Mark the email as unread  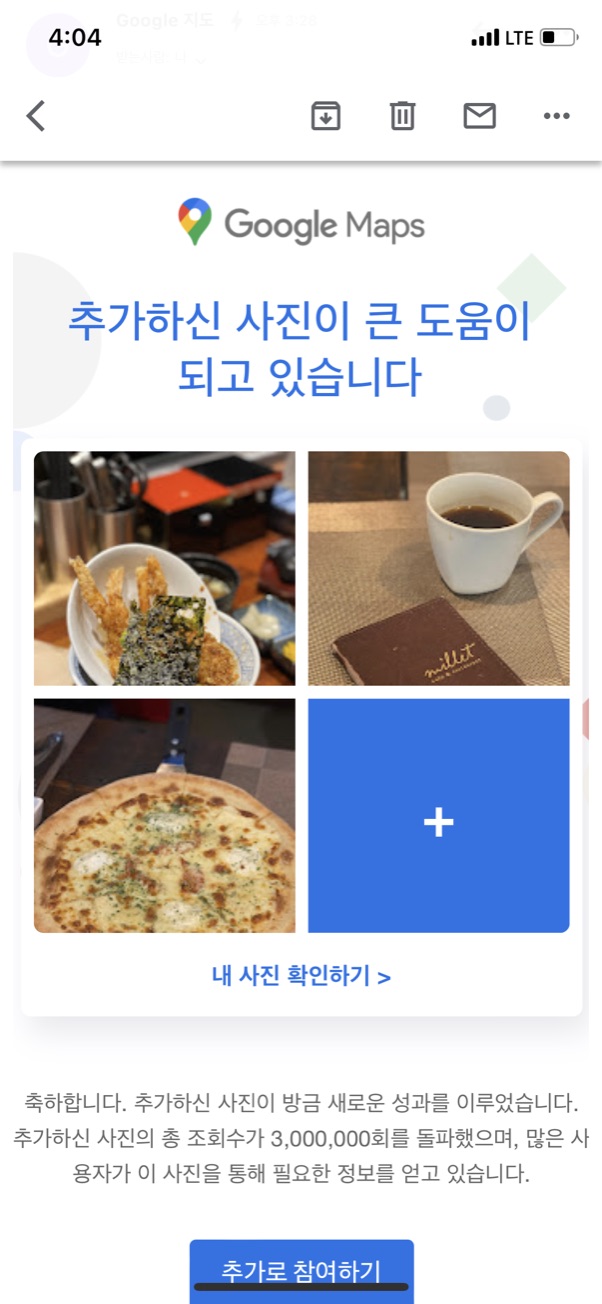pos(480,117)
